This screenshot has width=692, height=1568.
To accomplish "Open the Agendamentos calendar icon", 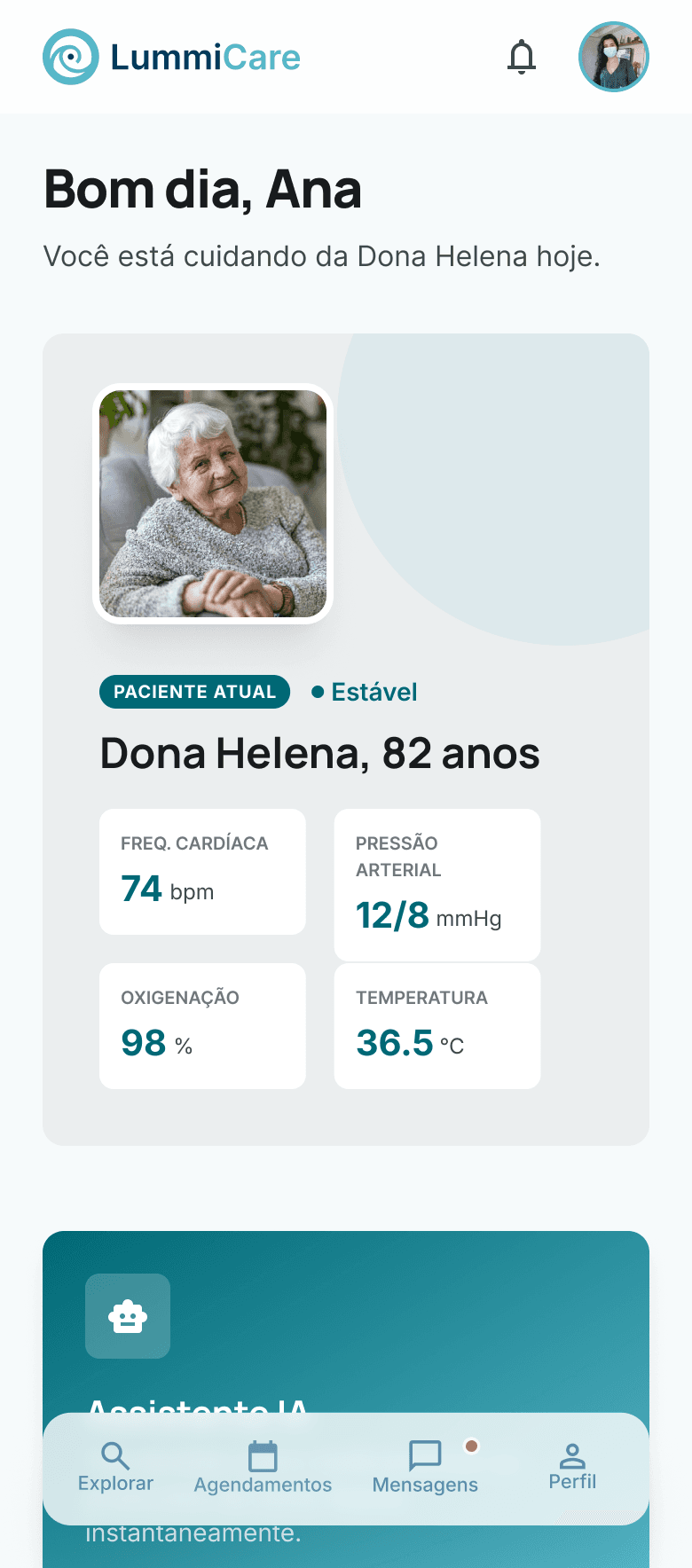I will (263, 1451).
